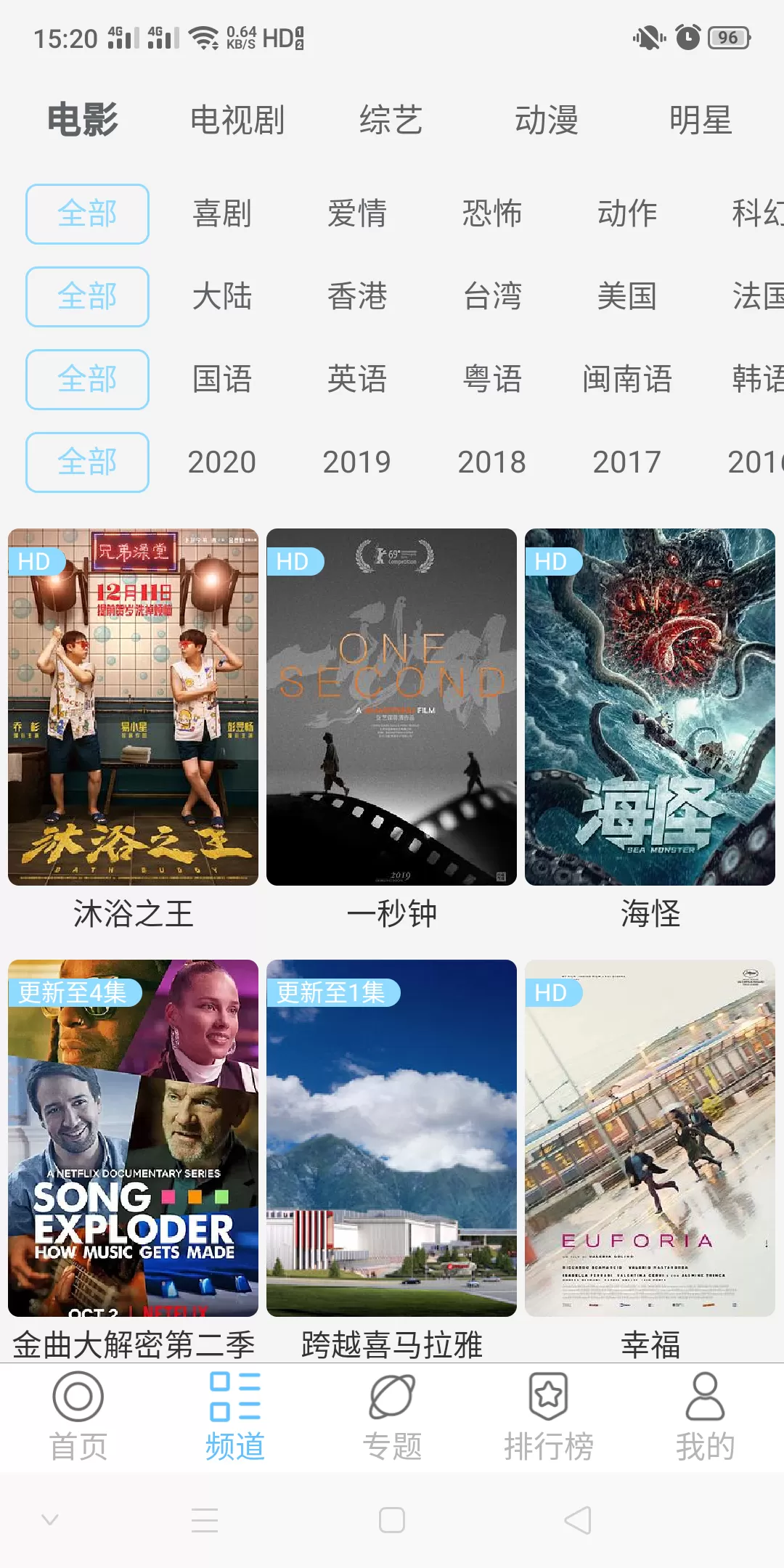Image resolution: width=784 pixels, height=1568 pixels.
Task: Choose the 美国 region filter
Action: (627, 297)
